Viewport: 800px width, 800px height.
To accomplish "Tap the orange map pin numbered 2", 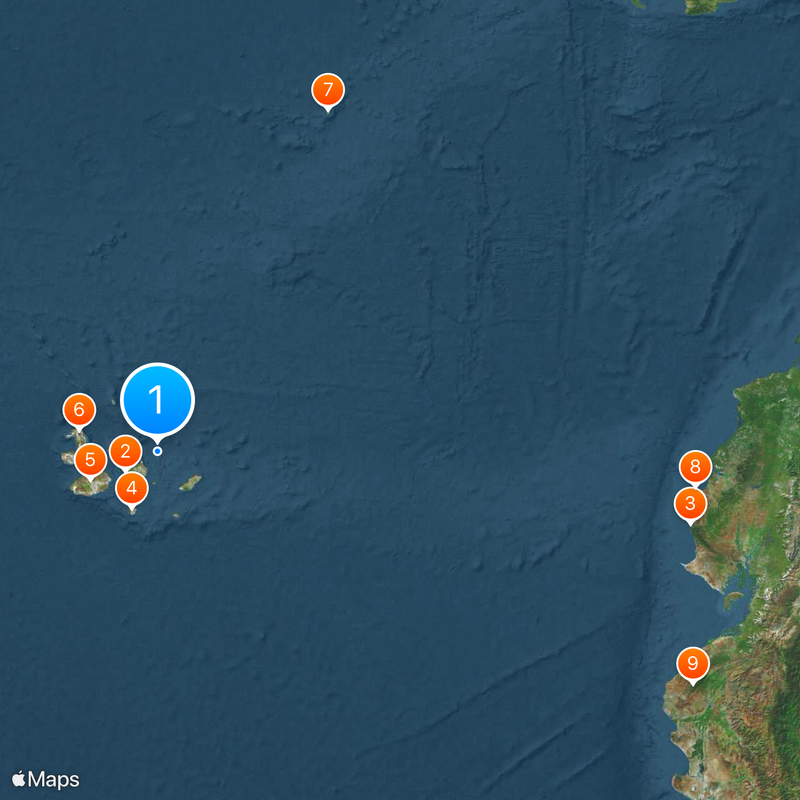I will coord(125,452).
